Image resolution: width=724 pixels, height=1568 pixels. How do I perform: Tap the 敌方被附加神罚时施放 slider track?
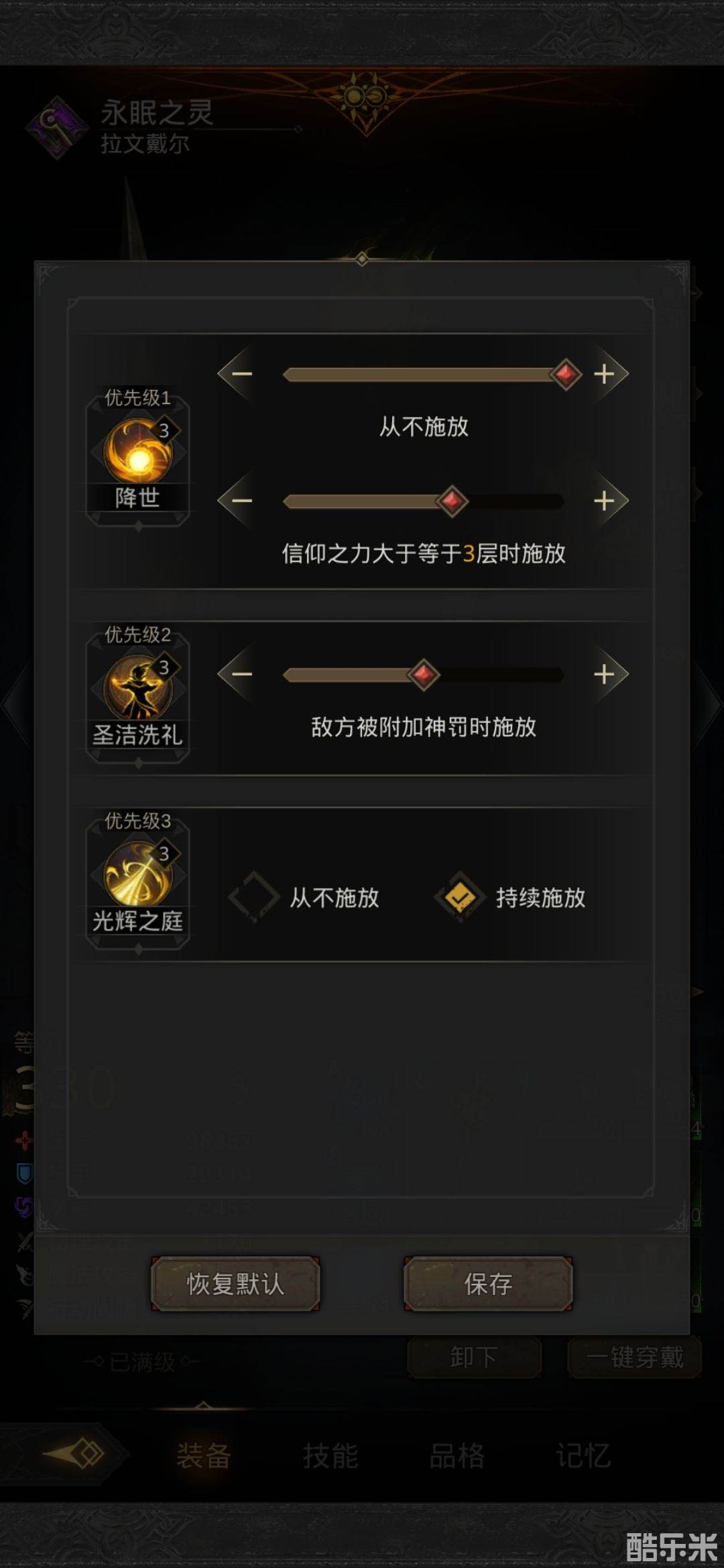(x=424, y=675)
